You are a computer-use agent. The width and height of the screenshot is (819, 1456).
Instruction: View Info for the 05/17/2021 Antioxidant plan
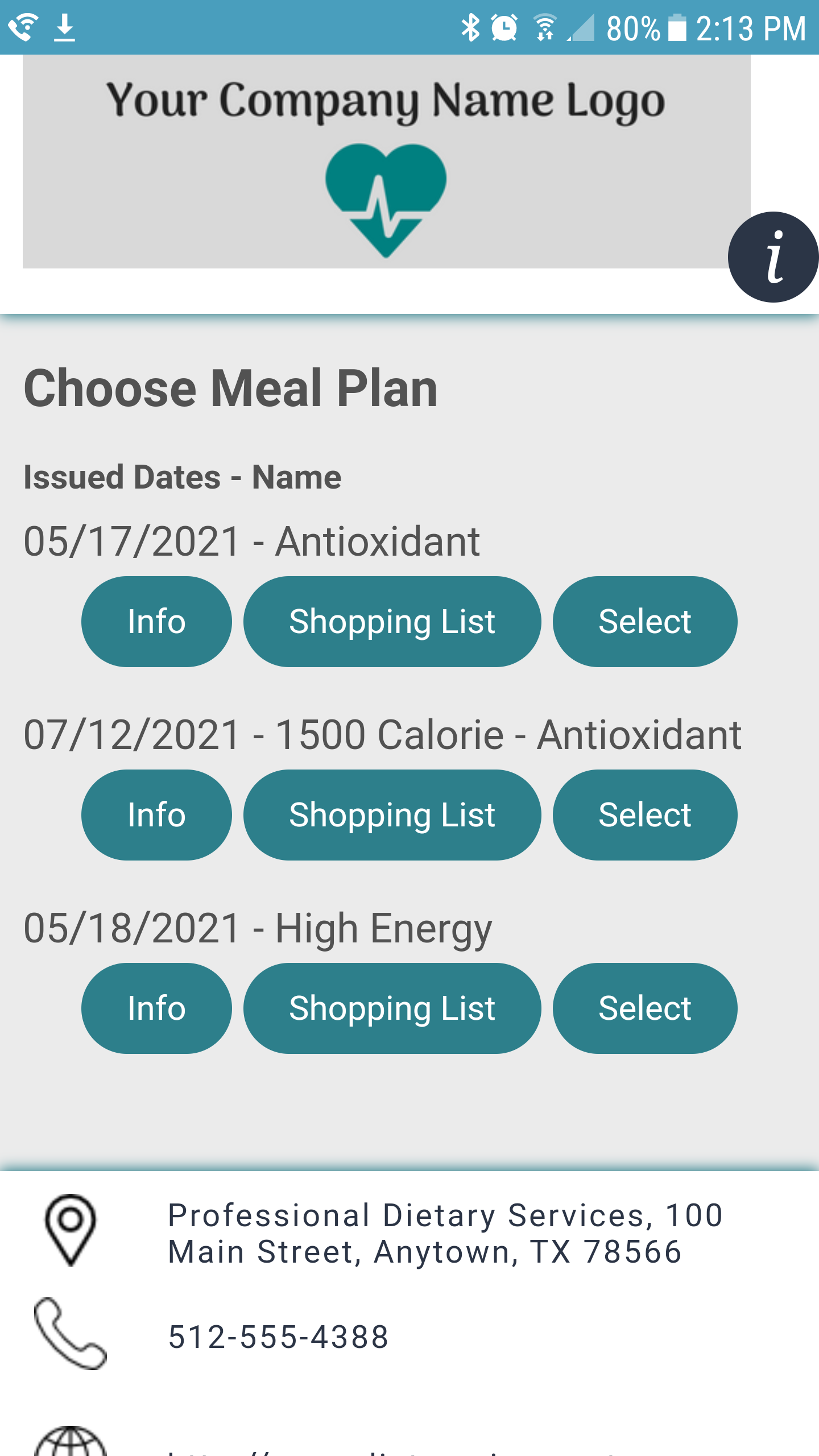pos(156,622)
